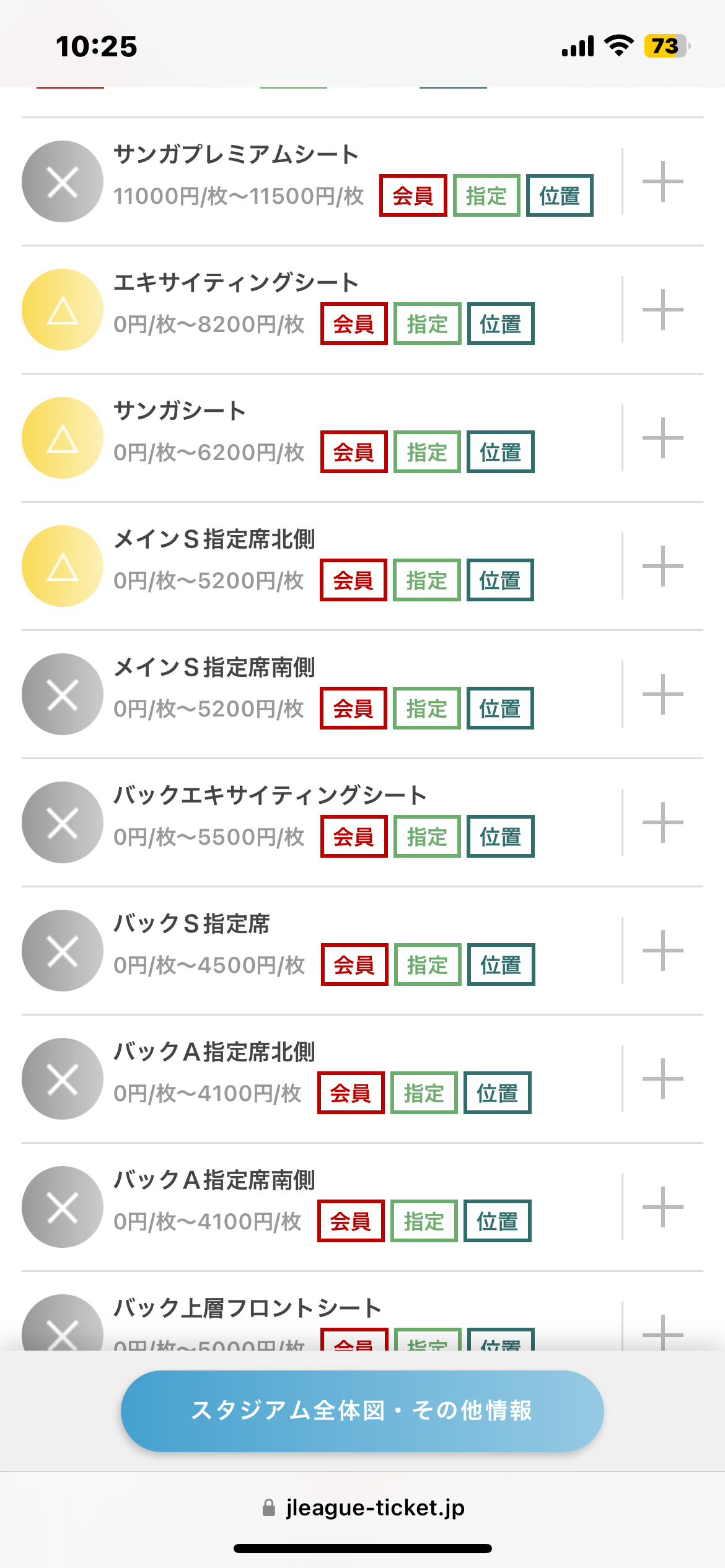Expand バックＡ指定席北側 seat details
The image size is (725, 1568).
662,1079
